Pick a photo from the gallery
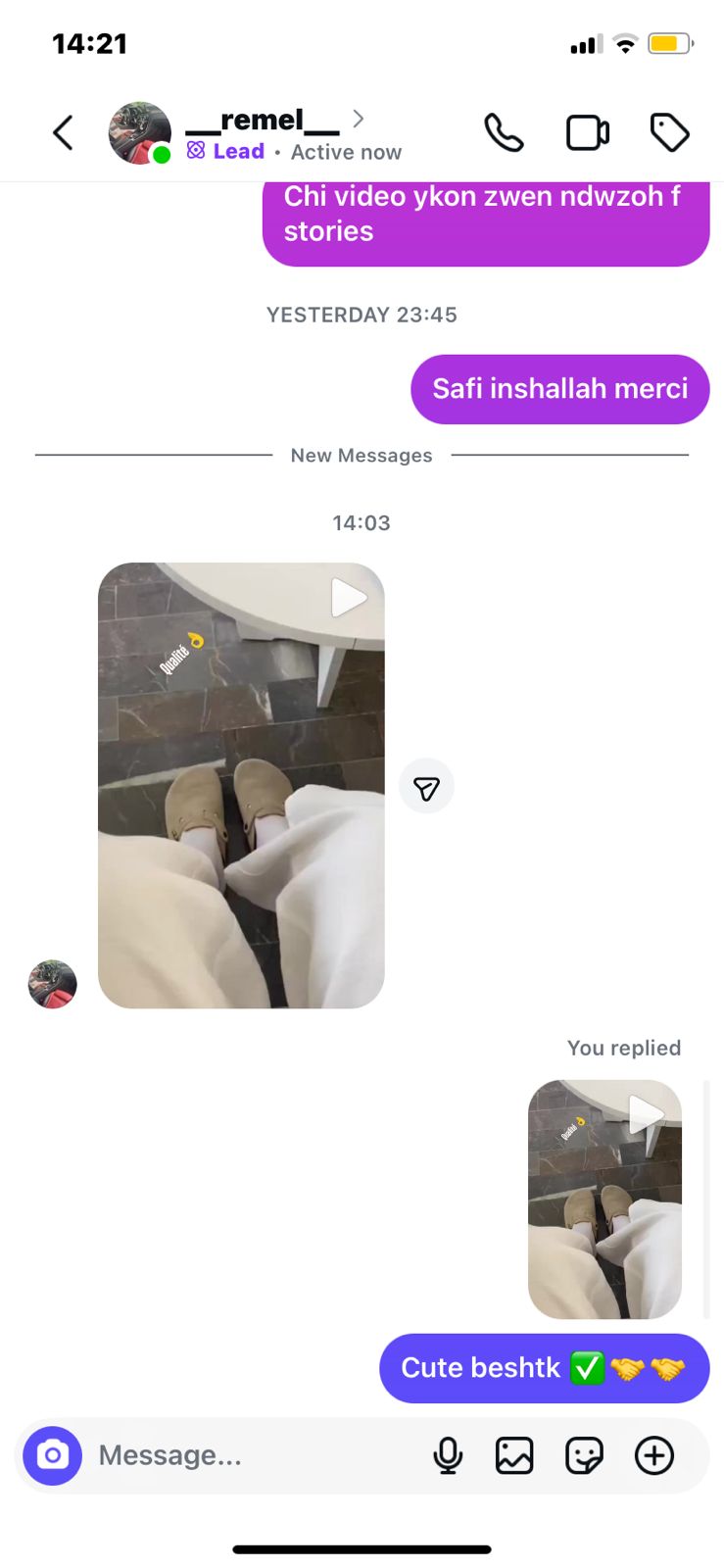This screenshot has width=724, height=1568. click(x=514, y=1455)
